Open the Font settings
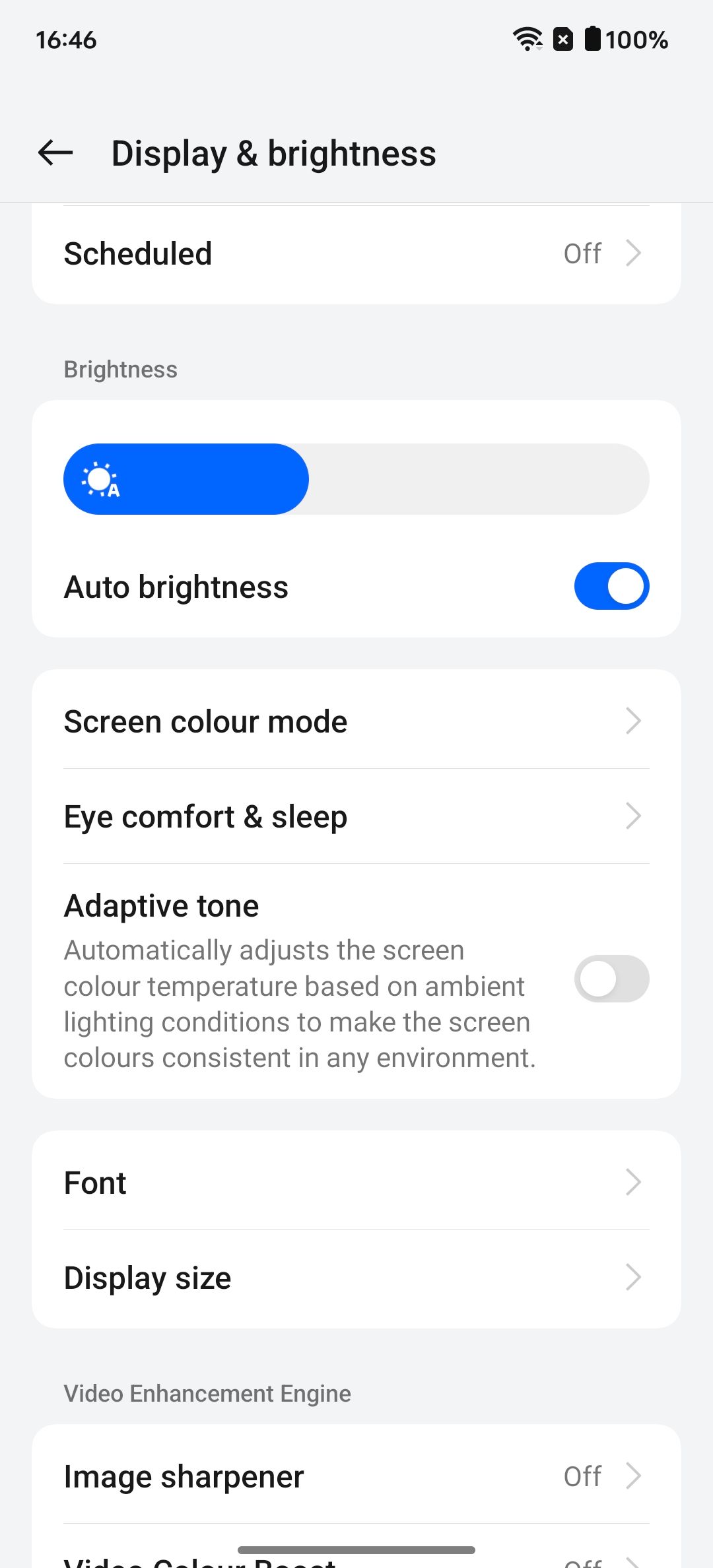Screen dimensions: 713x1568 pyautogui.click(x=356, y=1183)
